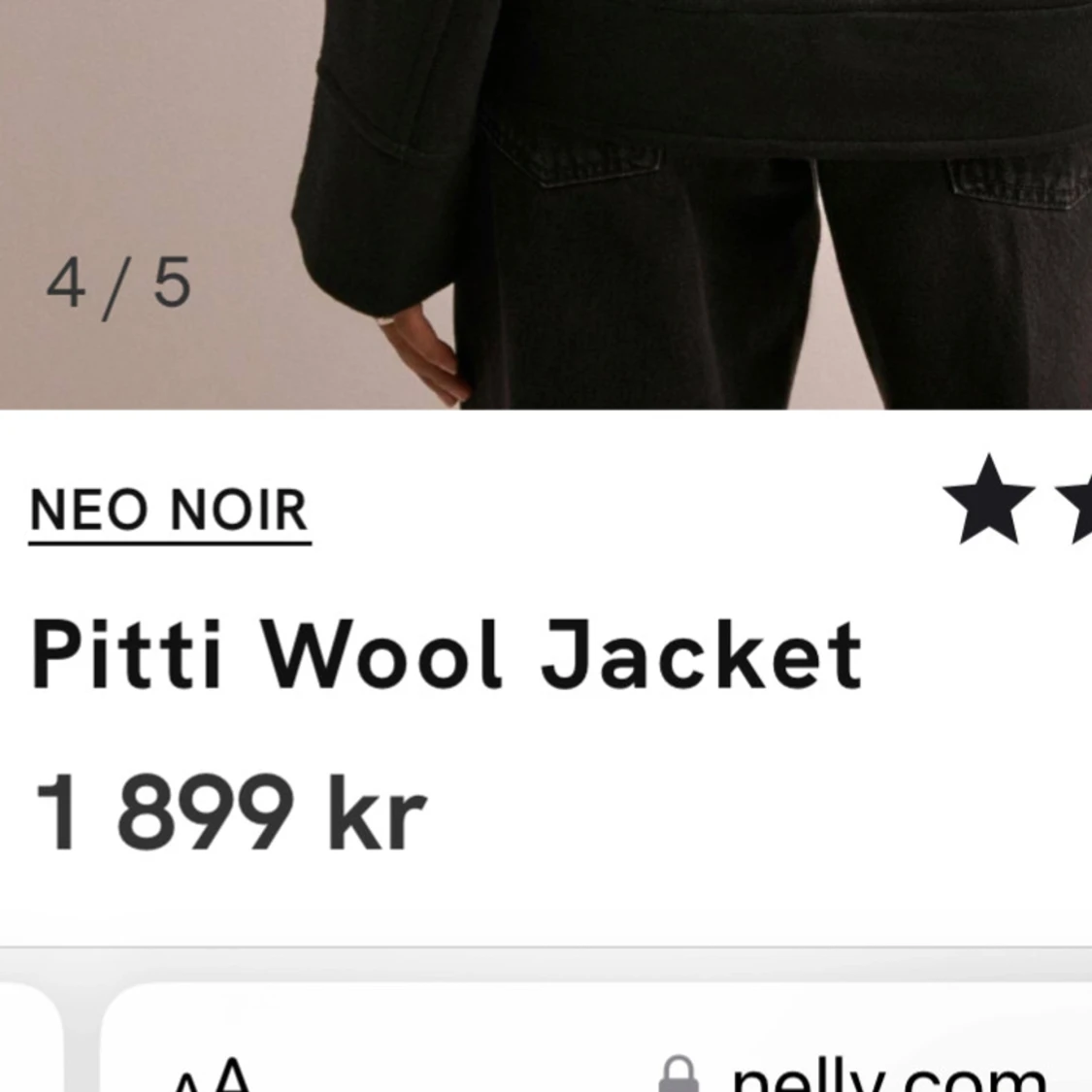
Task: Open the NEO NOIR brand link
Action: [x=169, y=511]
